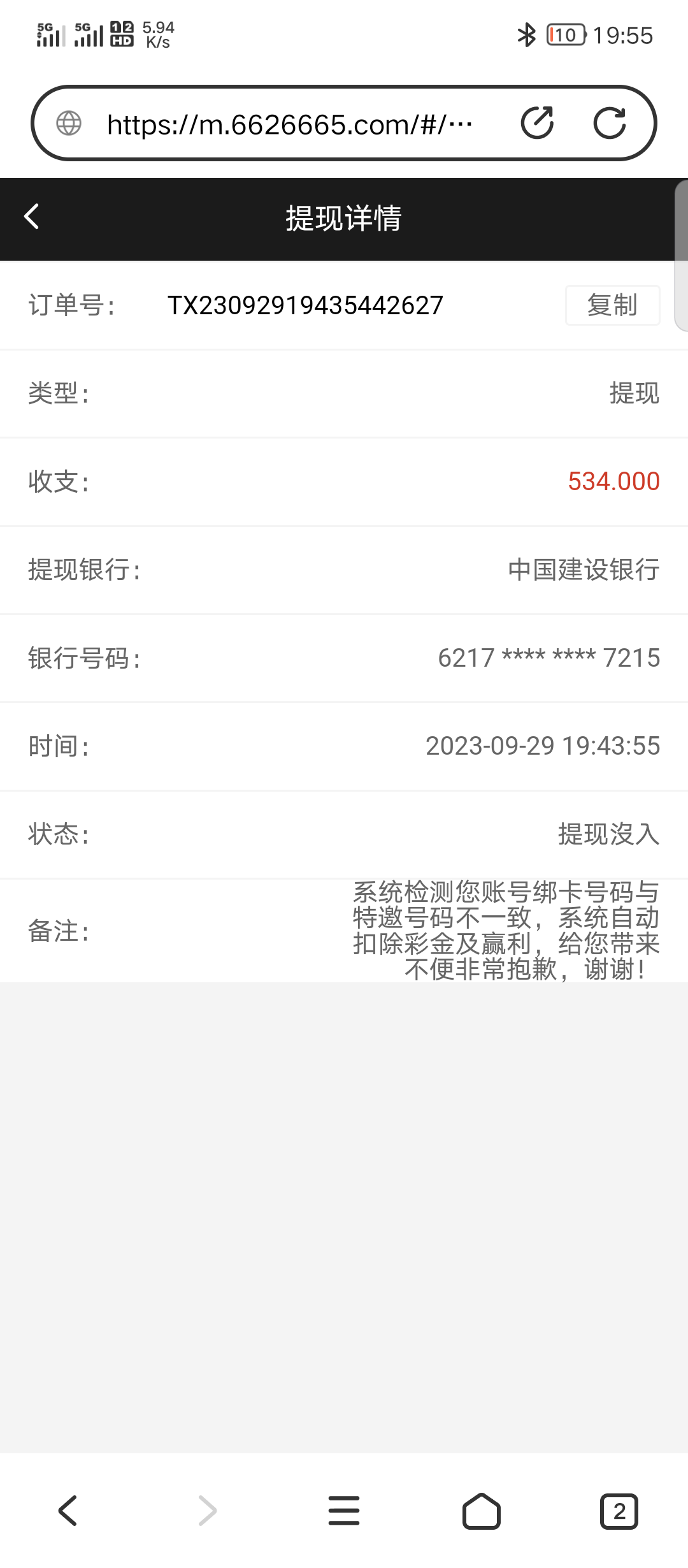Tap the home icon in the bottom bar

click(482, 1511)
